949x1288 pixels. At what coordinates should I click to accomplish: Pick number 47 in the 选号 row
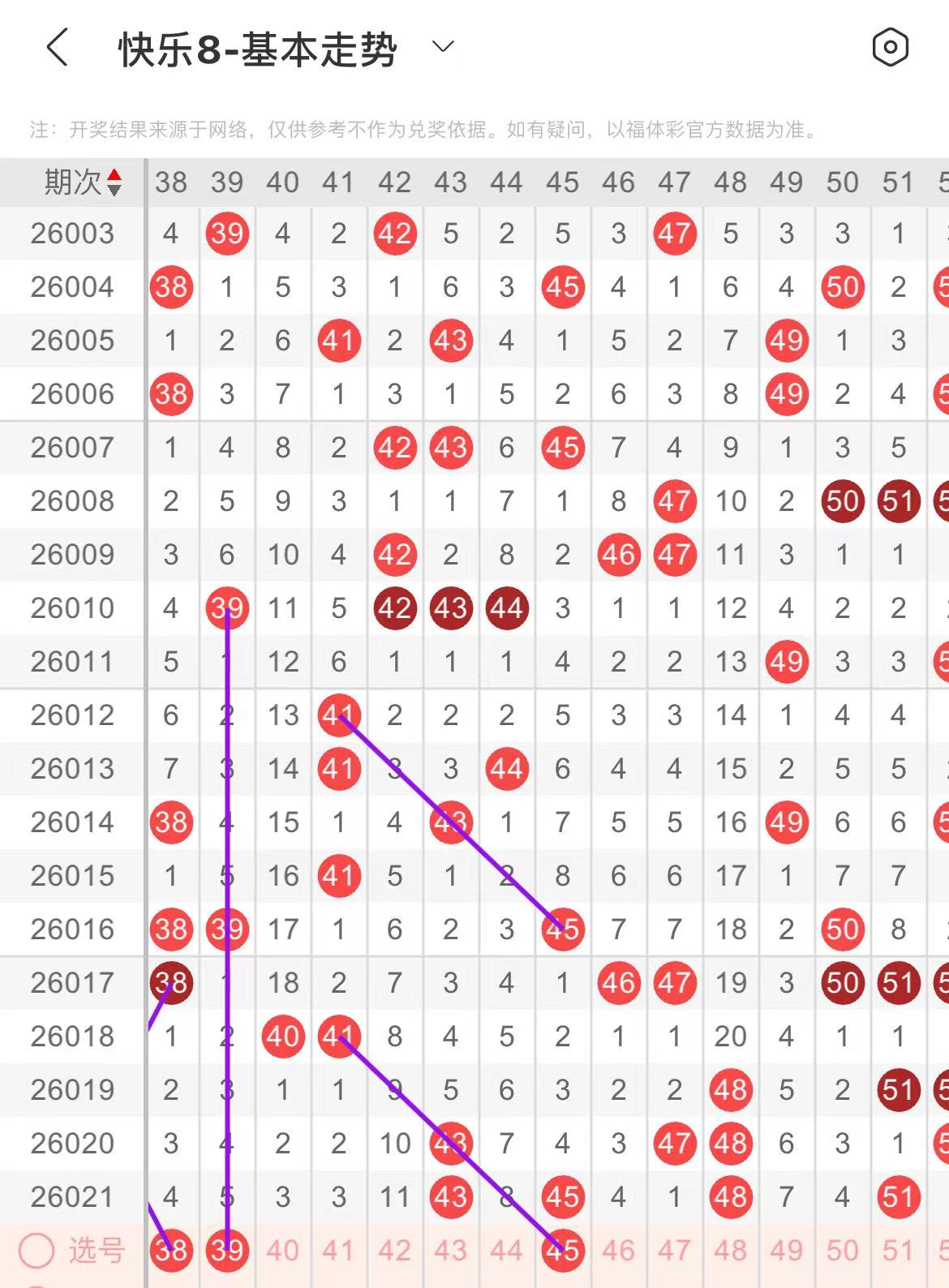(x=674, y=1250)
